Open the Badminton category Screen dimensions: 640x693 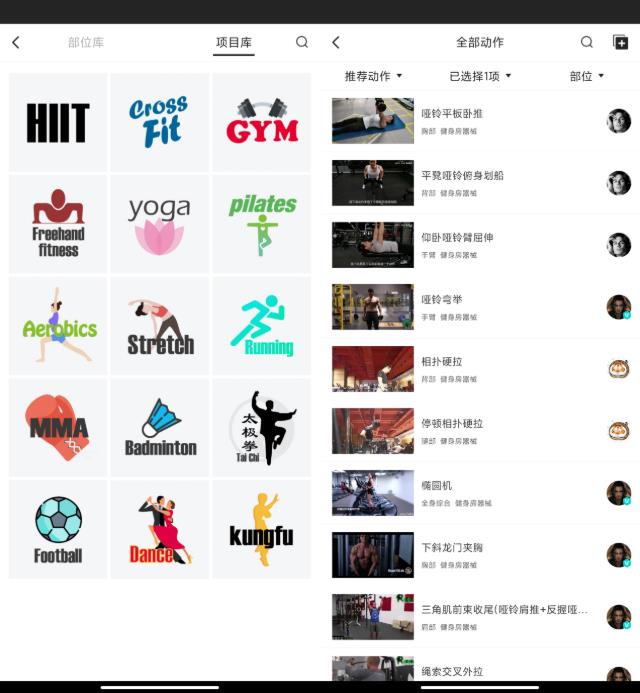pyautogui.click(x=160, y=428)
